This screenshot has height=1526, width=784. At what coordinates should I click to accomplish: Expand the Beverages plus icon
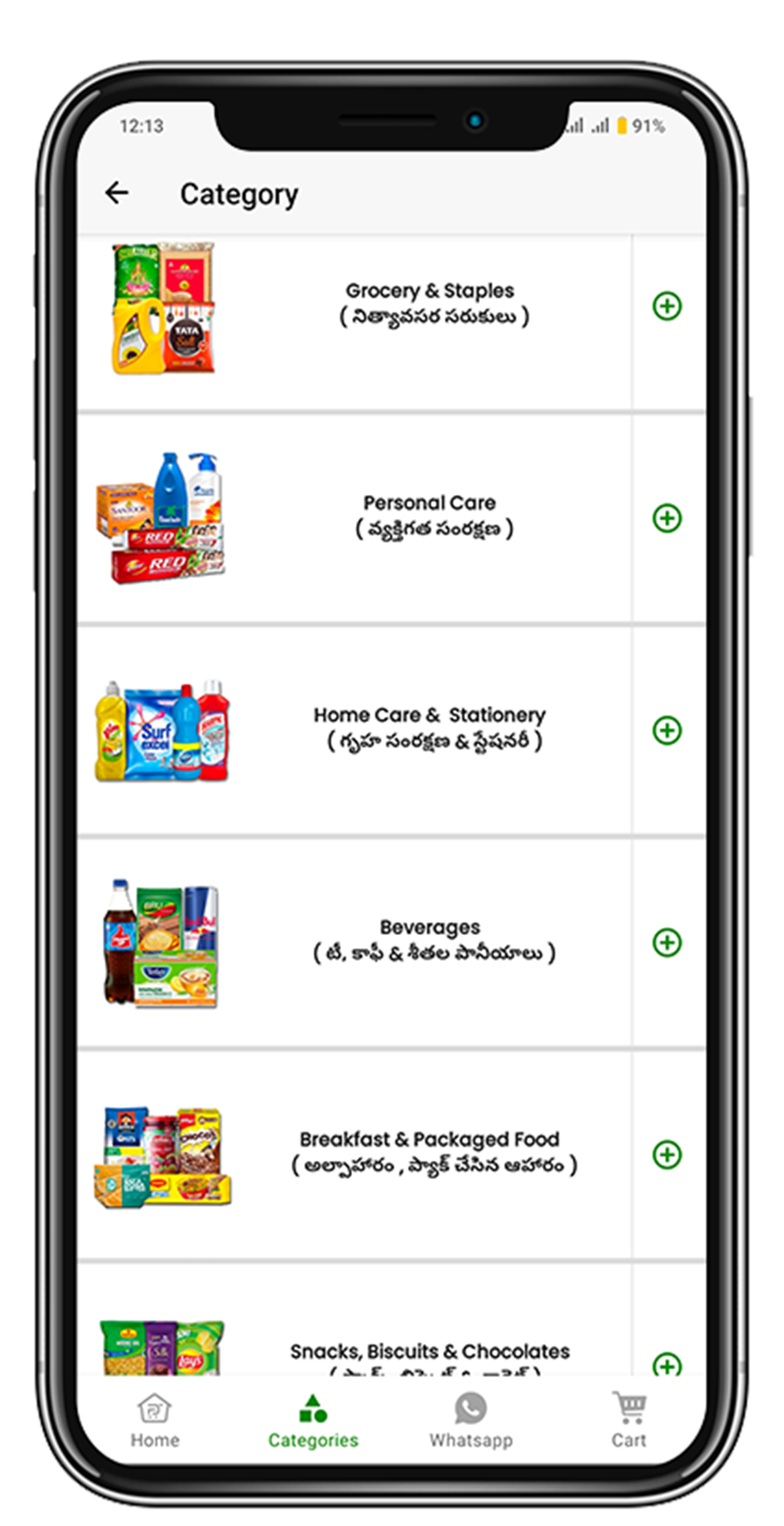tap(667, 942)
